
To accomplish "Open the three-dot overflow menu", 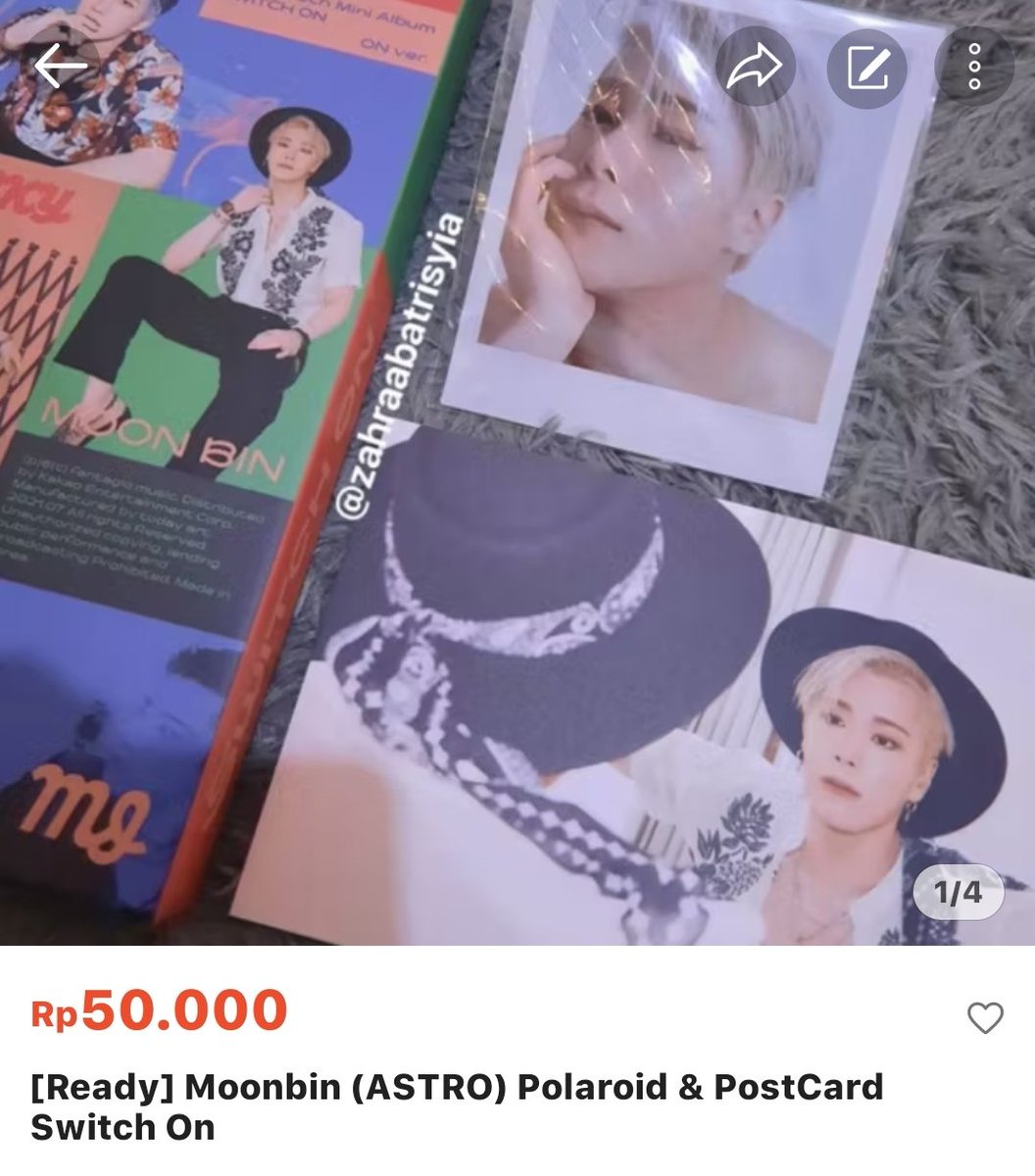I will [x=973, y=67].
